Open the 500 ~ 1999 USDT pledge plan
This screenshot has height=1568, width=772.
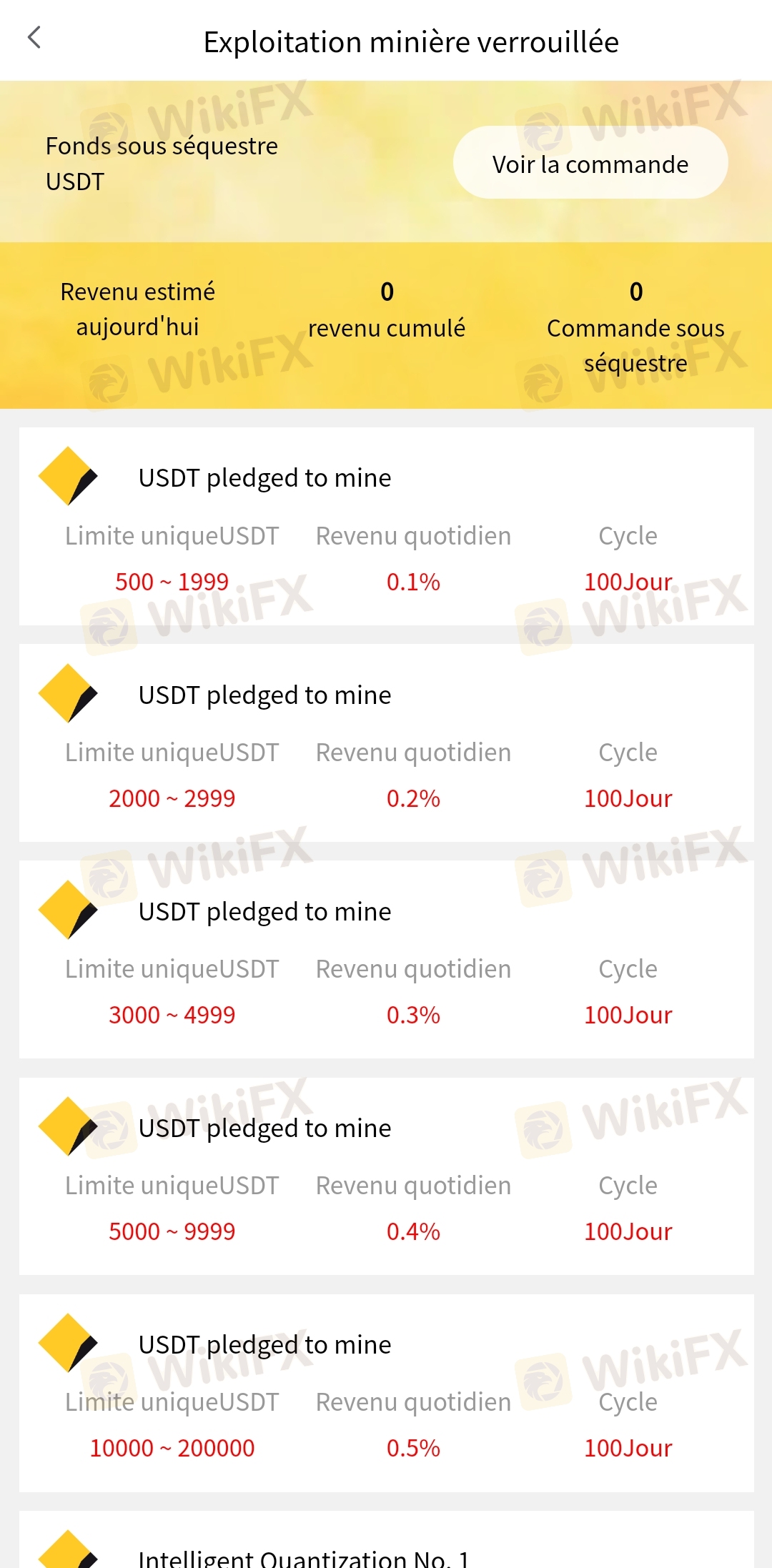386,527
